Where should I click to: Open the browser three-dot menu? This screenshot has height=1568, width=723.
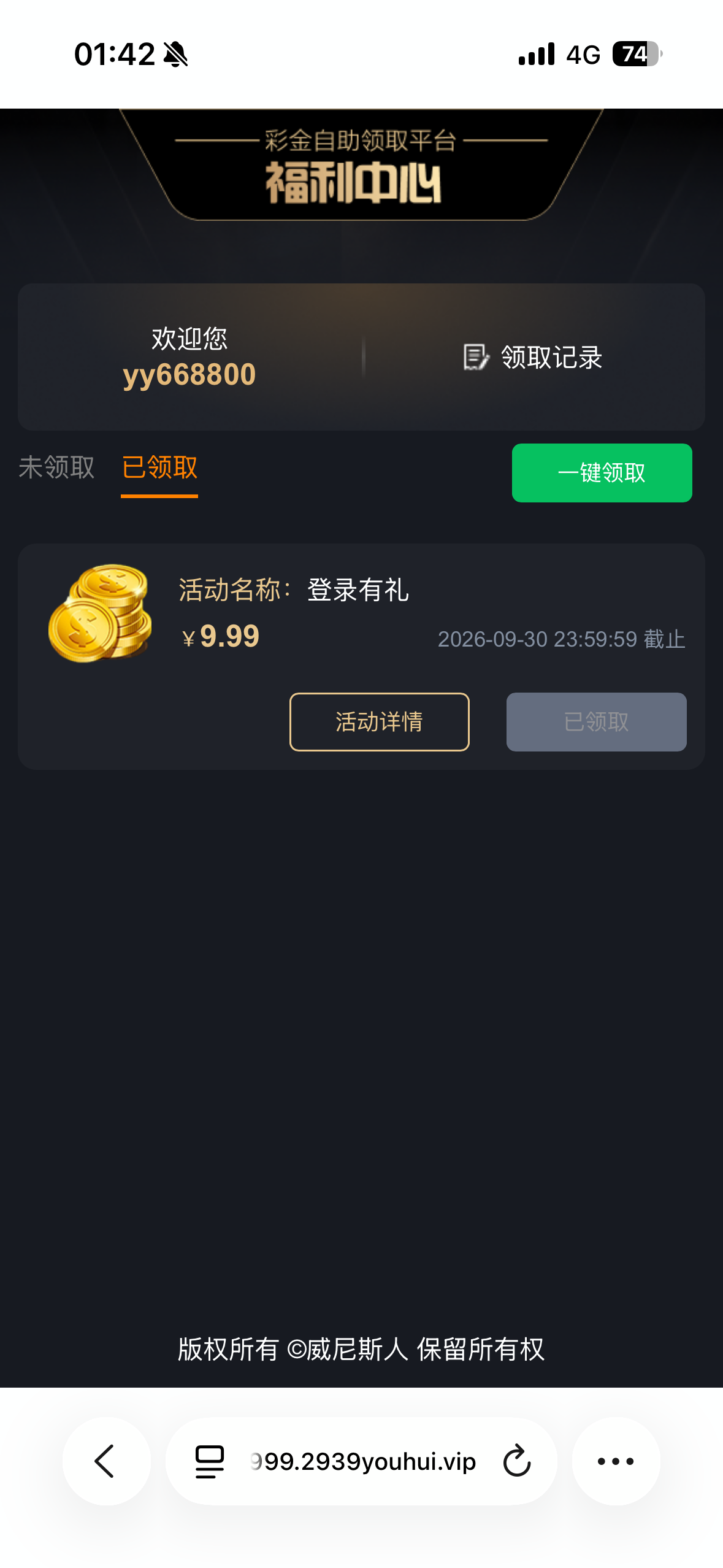click(x=616, y=1461)
